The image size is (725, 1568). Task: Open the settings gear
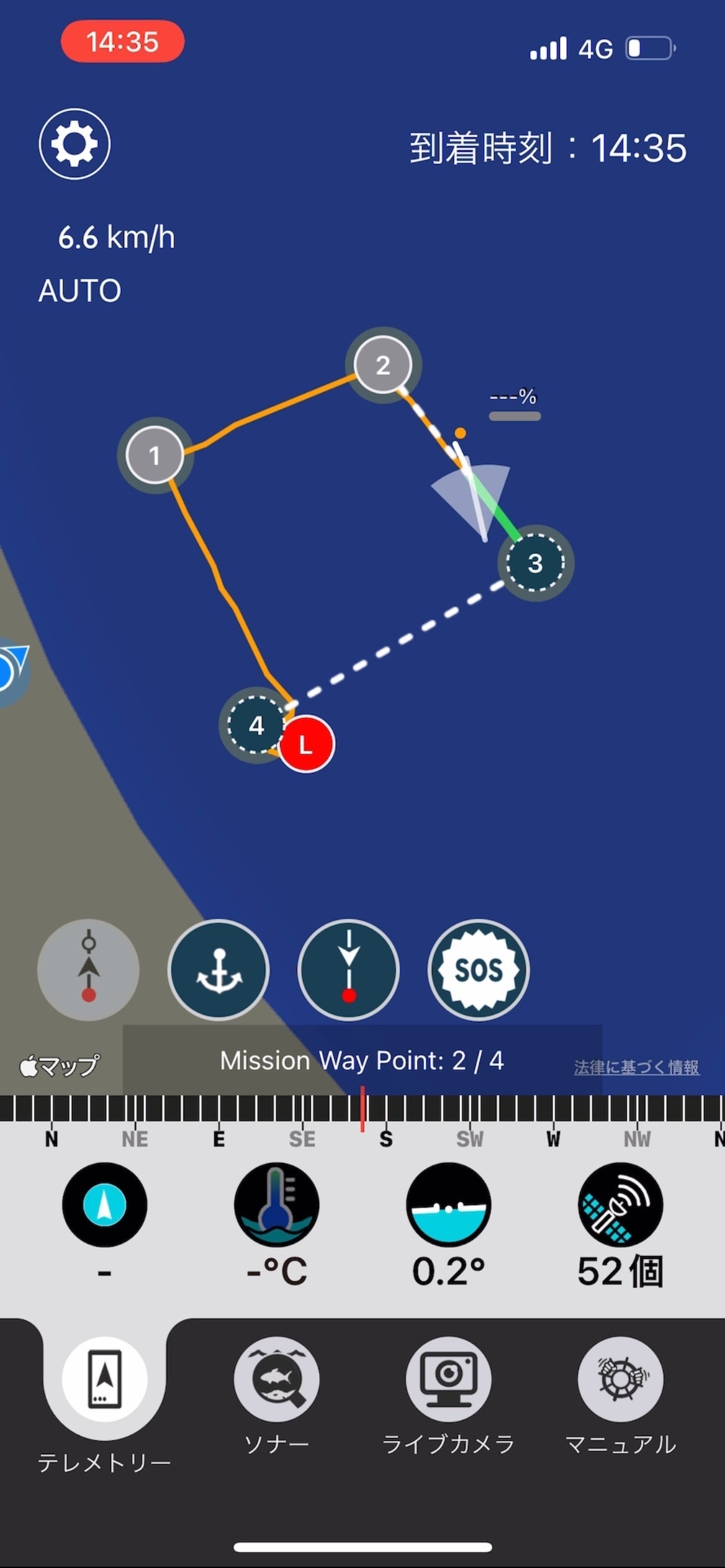(x=74, y=144)
